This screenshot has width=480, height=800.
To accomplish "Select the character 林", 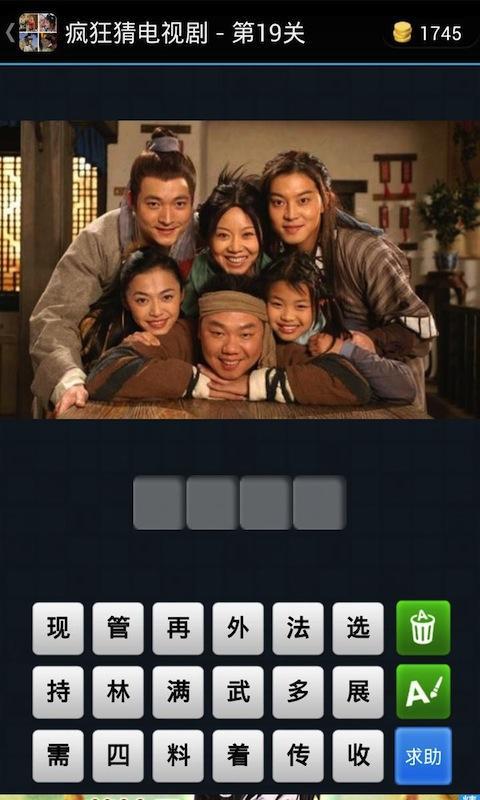I will coord(118,692).
